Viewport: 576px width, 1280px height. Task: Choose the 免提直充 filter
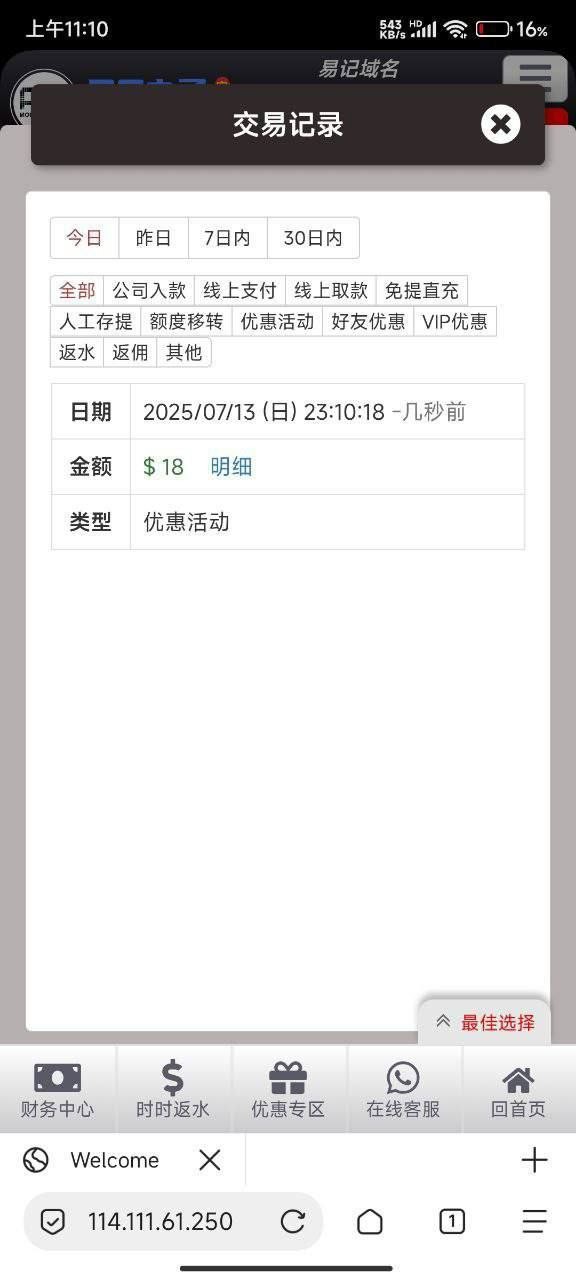(x=422, y=291)
